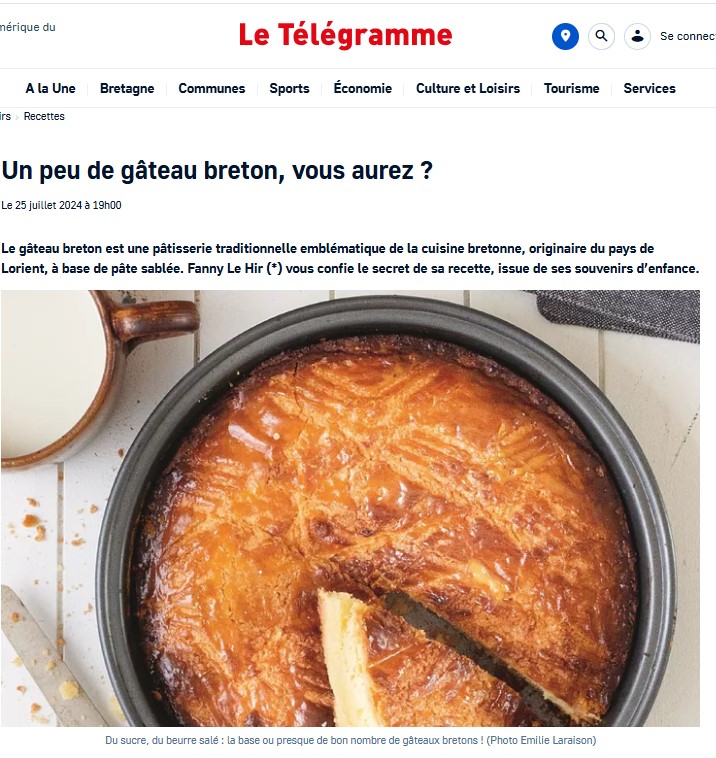Open the search magnifier

[601, 37]
